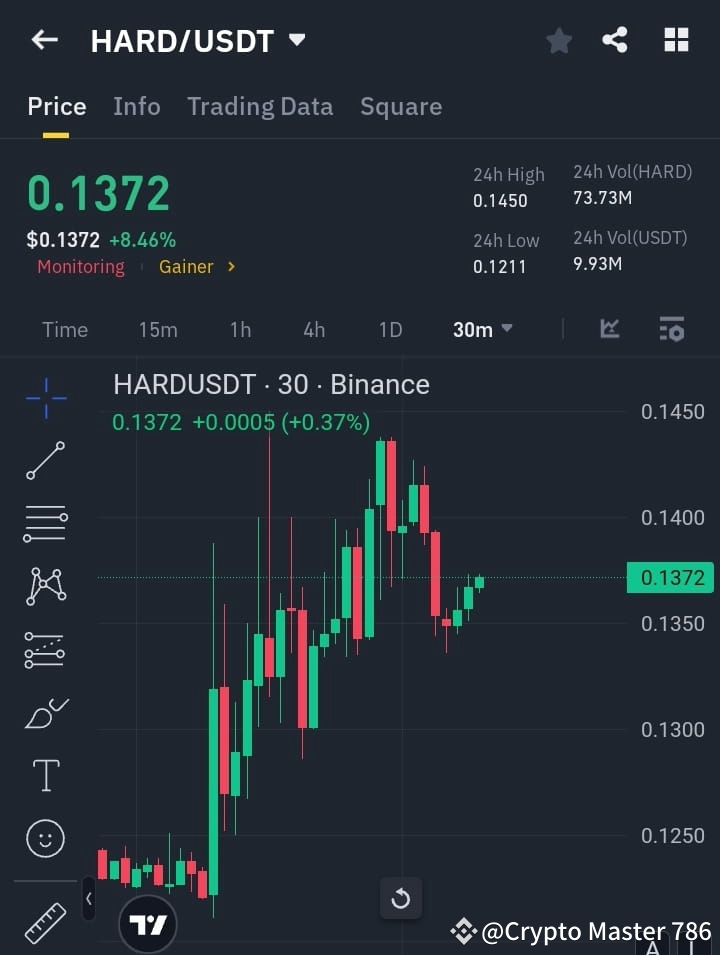The width and height of the screenshot is (720, 955).
Task: Open the emoji sticker tool
Action: pyautogui.click(x=44, y=838)
